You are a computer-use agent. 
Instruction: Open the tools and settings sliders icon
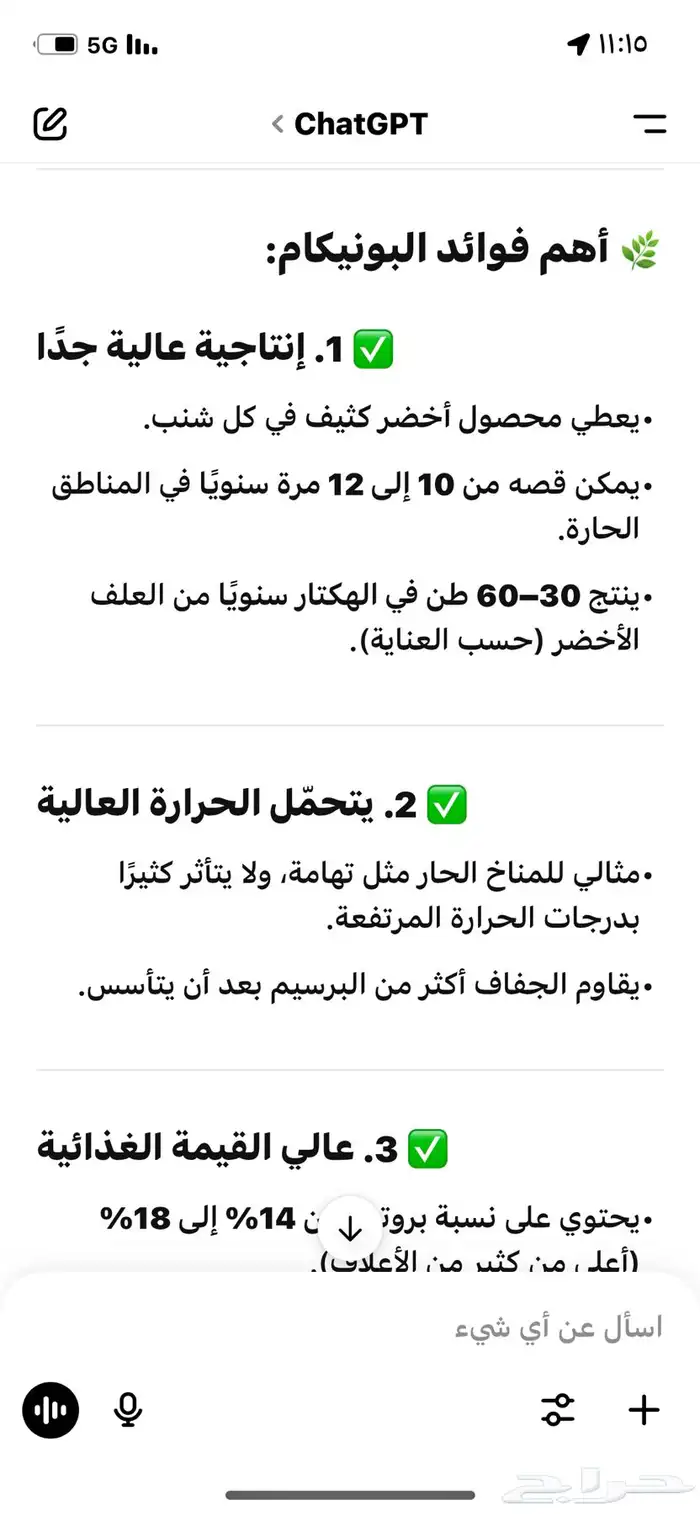point(557,1410)
